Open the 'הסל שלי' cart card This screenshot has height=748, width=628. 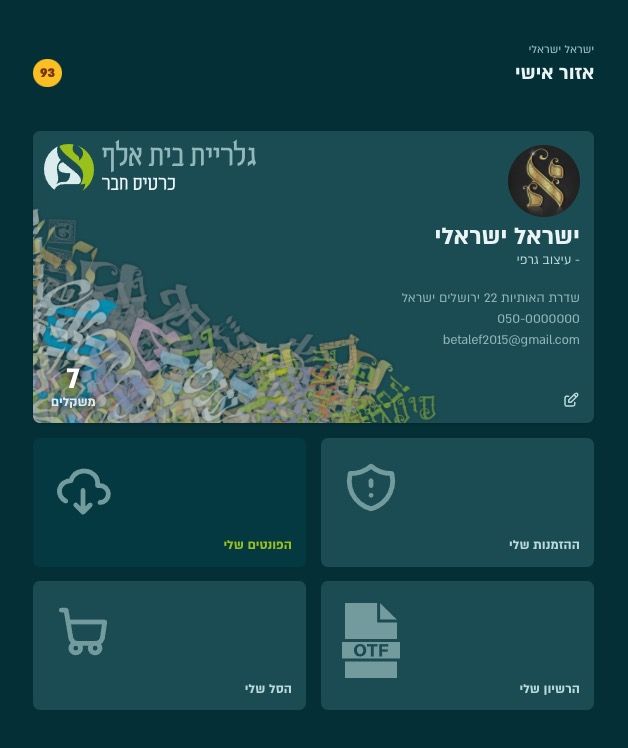click(169, 645)
